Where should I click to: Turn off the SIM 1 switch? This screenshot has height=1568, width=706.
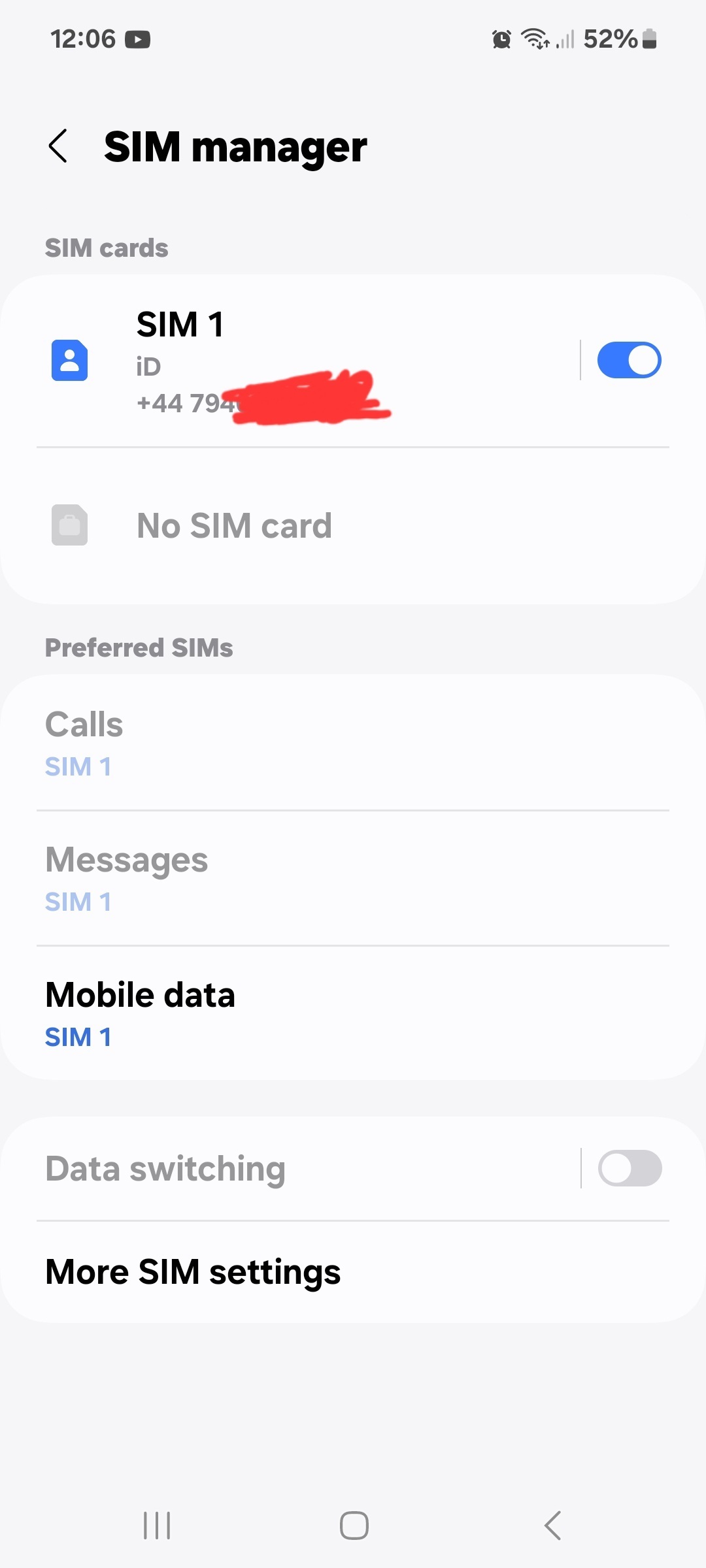[629, 360]
